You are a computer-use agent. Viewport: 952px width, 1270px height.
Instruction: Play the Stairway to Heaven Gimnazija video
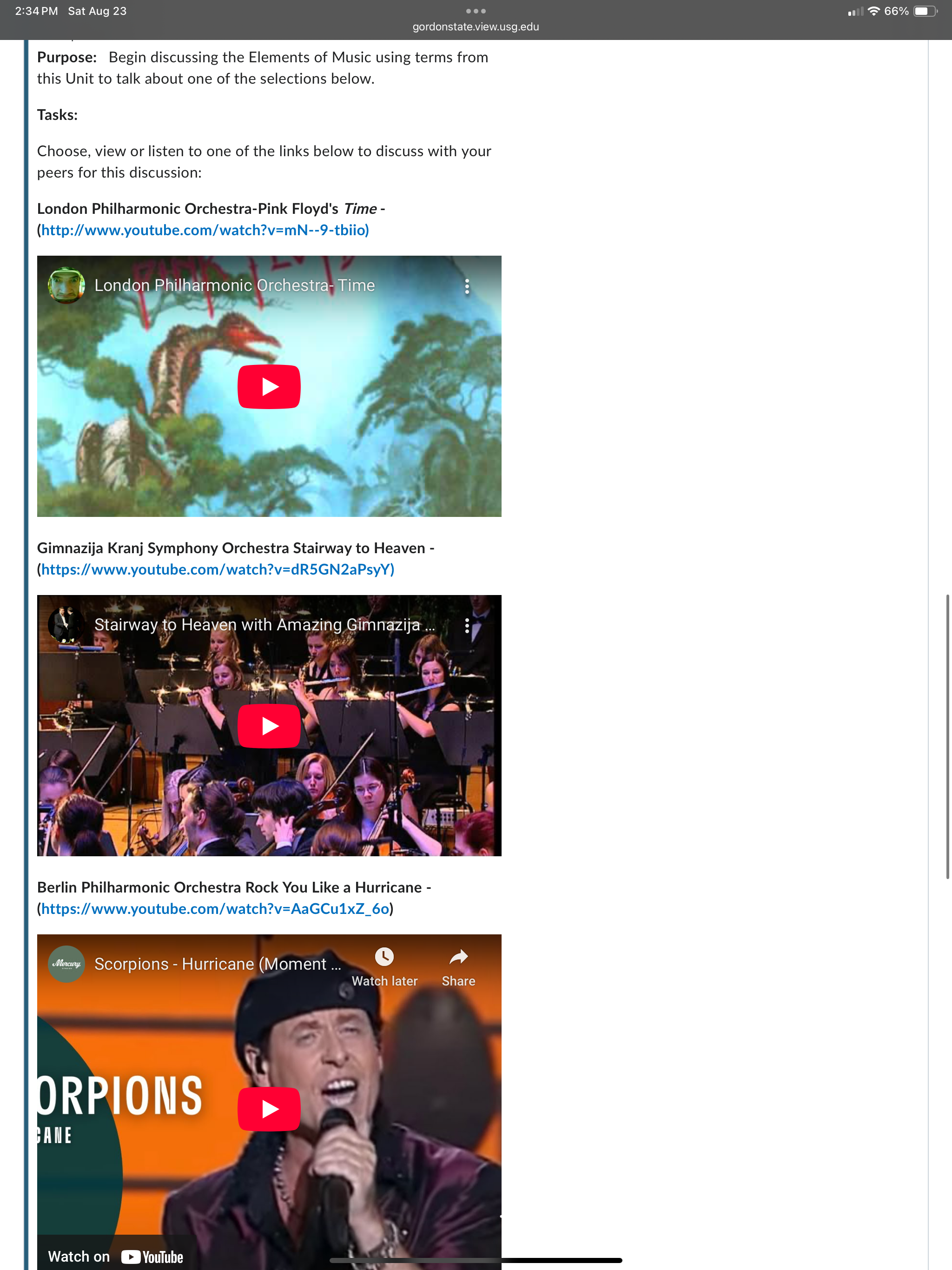(269, 726)
